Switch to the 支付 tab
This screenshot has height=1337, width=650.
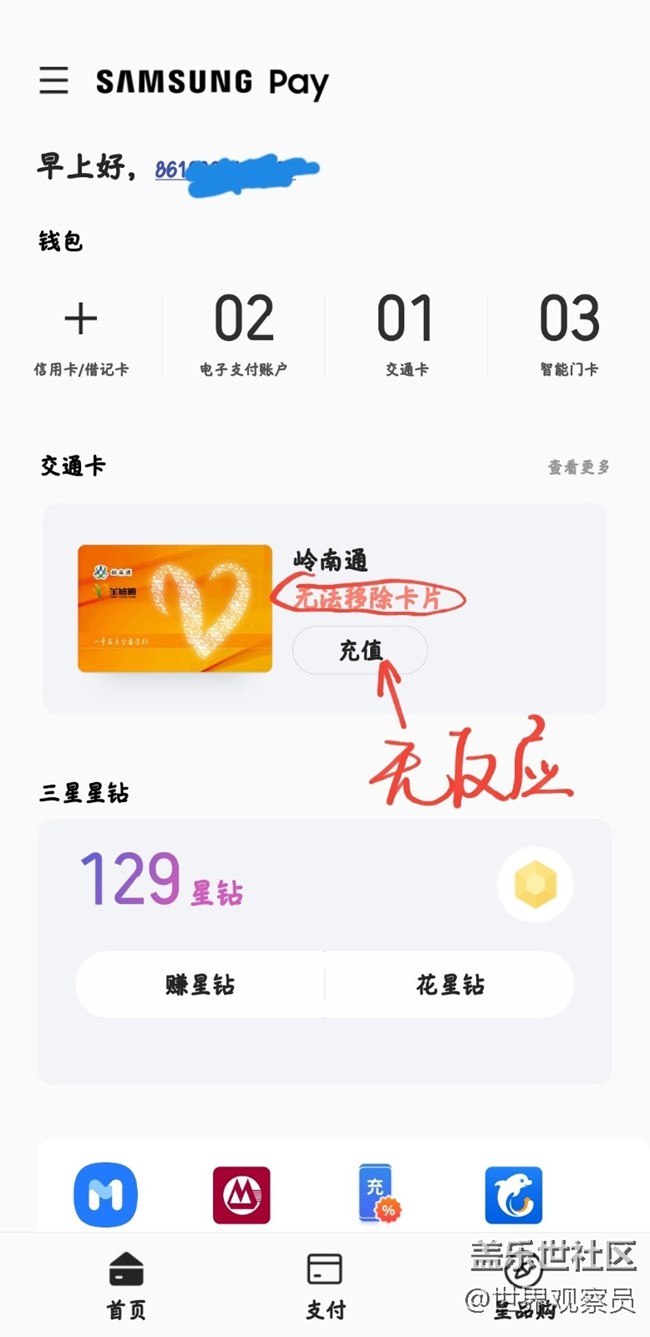325,1286
